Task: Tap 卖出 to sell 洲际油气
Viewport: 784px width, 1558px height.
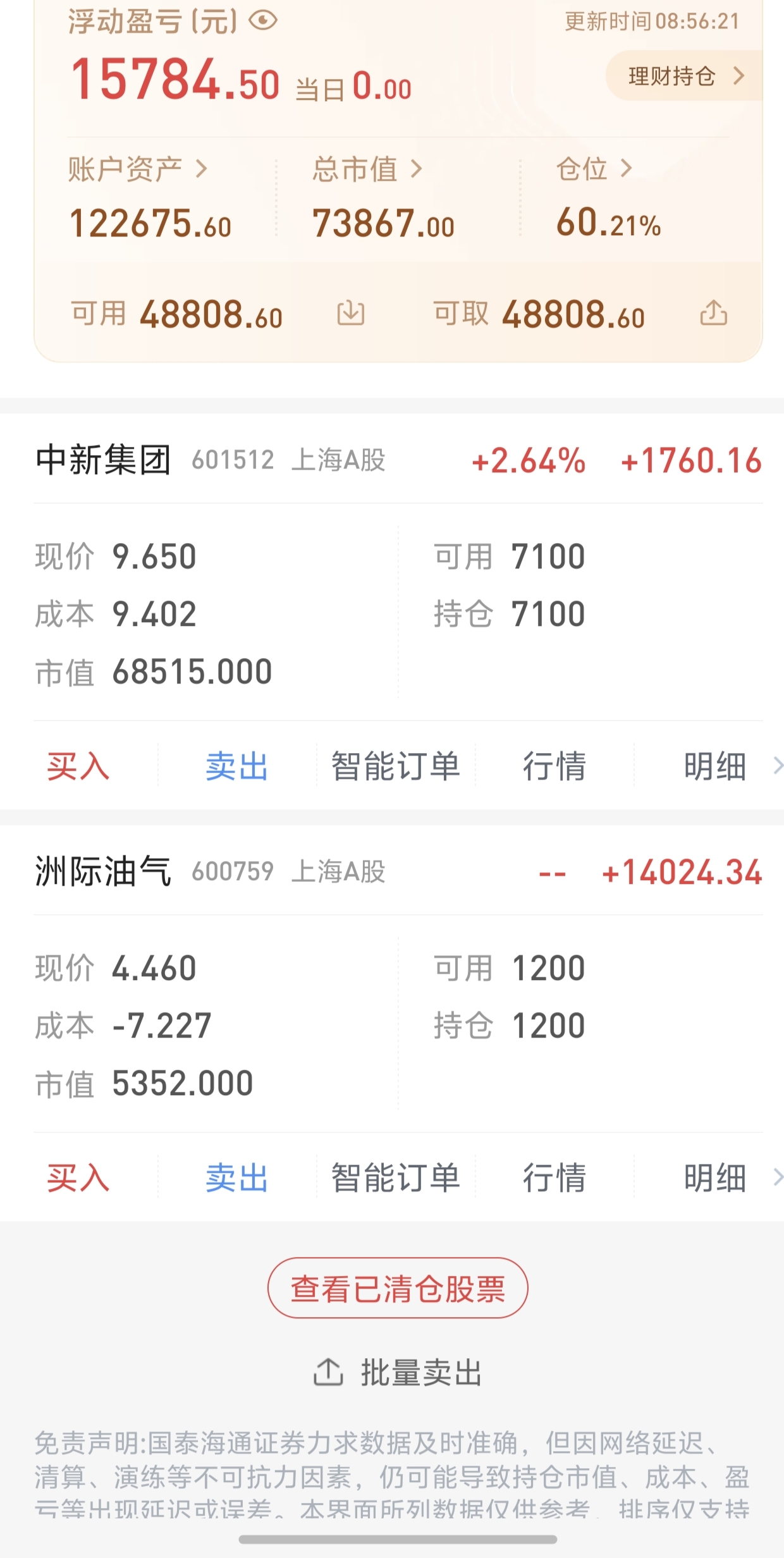Action: pyautogui.click(x=237, y=1178)
